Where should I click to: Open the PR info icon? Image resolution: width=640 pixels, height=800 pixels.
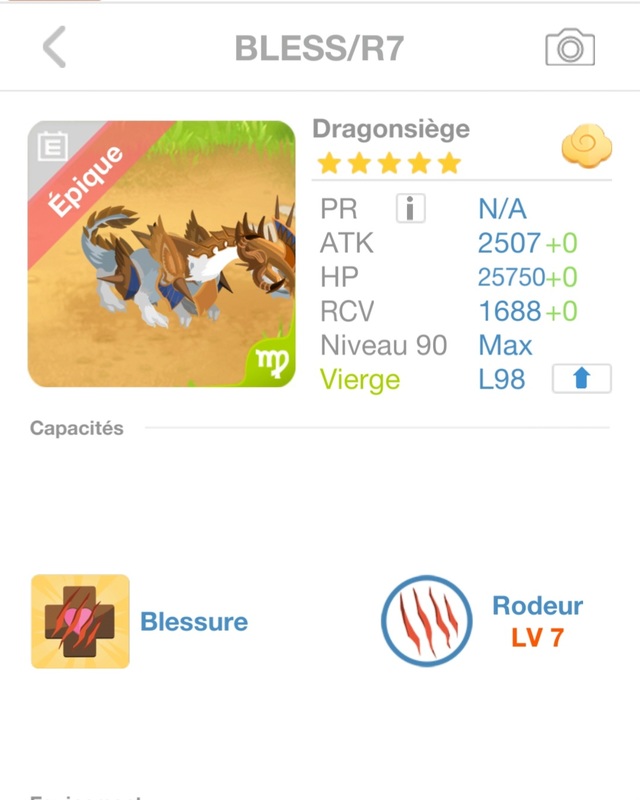[410, 209]
